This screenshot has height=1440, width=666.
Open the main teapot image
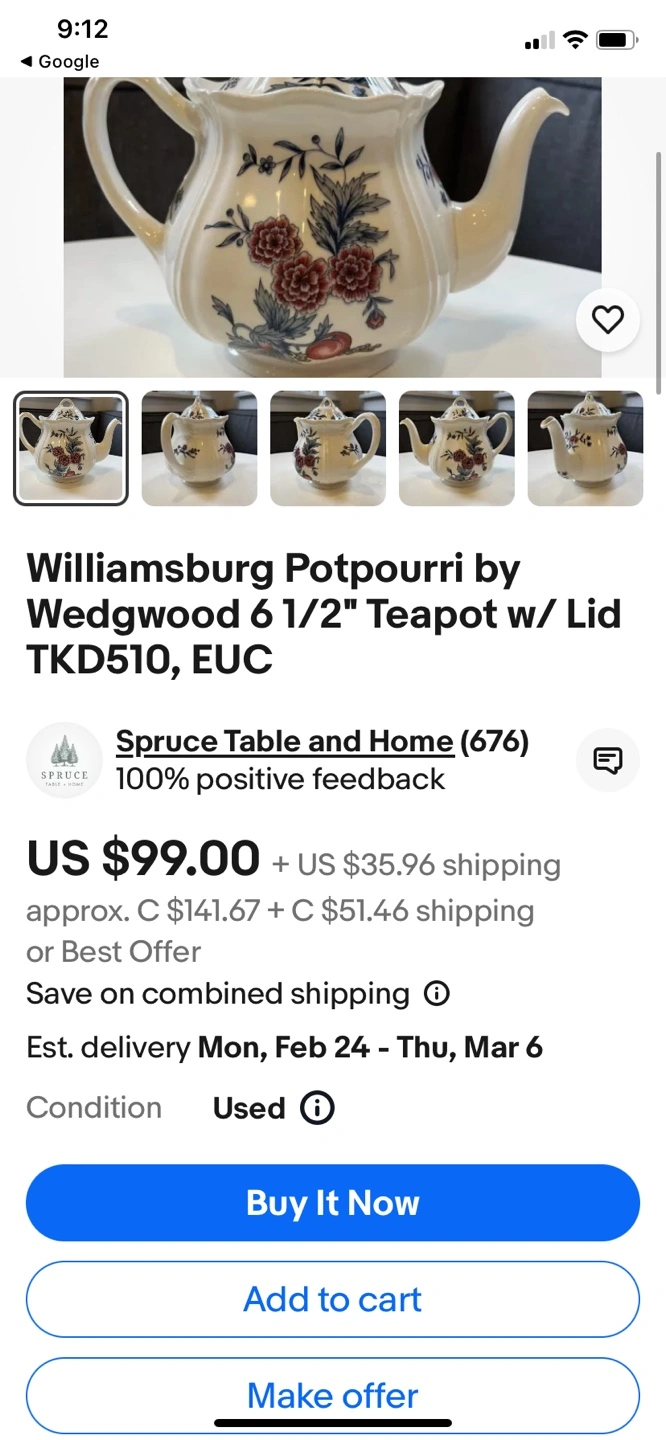pos(332,226)
